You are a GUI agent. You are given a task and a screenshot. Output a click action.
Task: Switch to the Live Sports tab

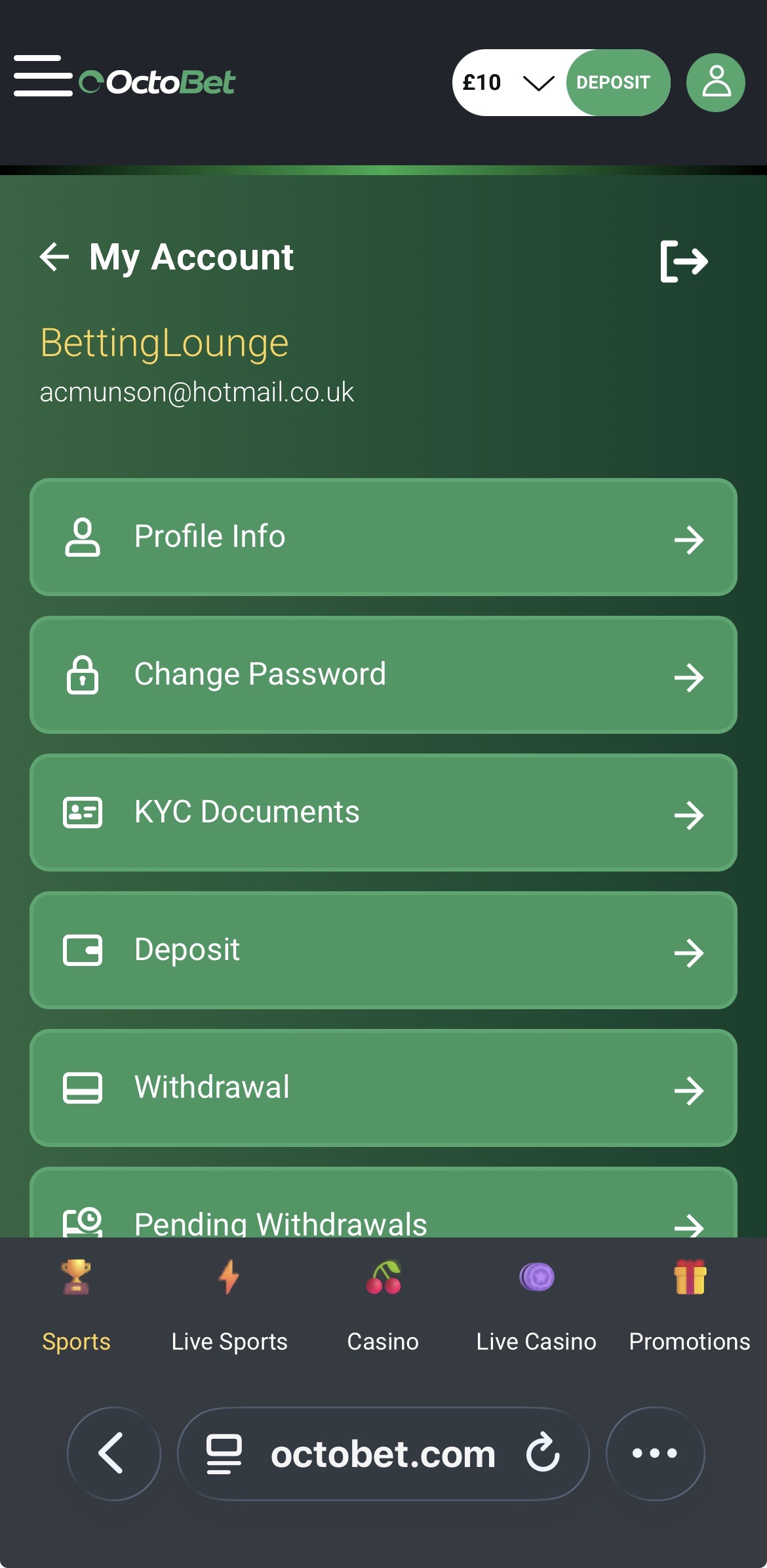228,1342
